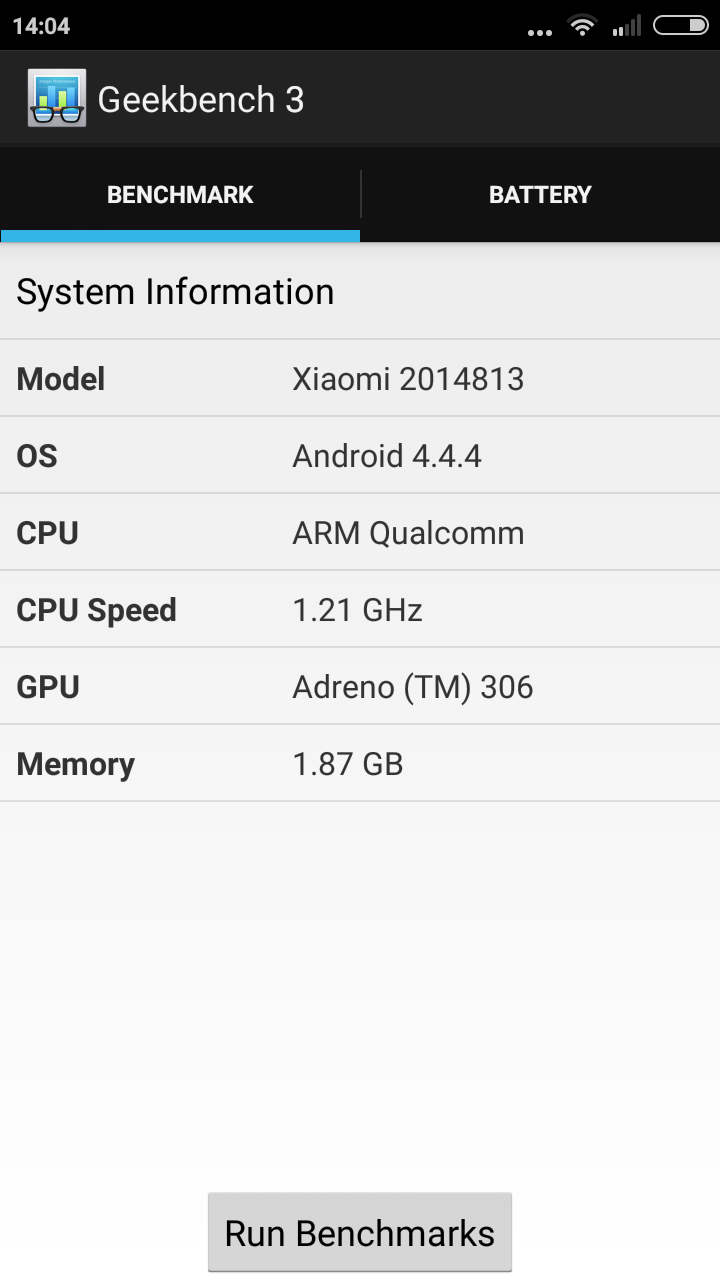Tap the Model label text
Screen dimensions: 720x1280
pyautogui.click(x=60, y=378)
